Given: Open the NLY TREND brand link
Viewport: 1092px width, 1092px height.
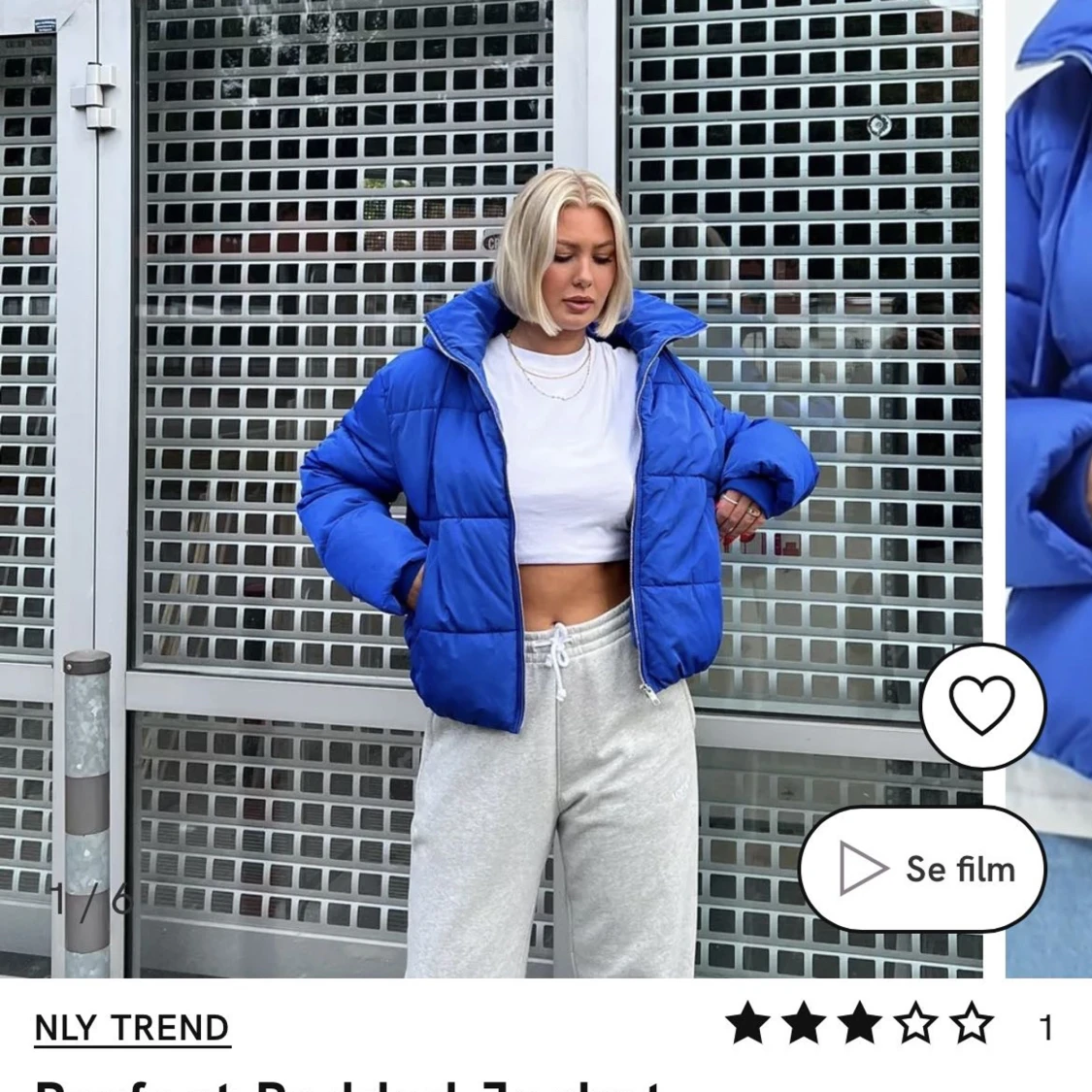Looking at the screenshot, I should [132, 1027].
